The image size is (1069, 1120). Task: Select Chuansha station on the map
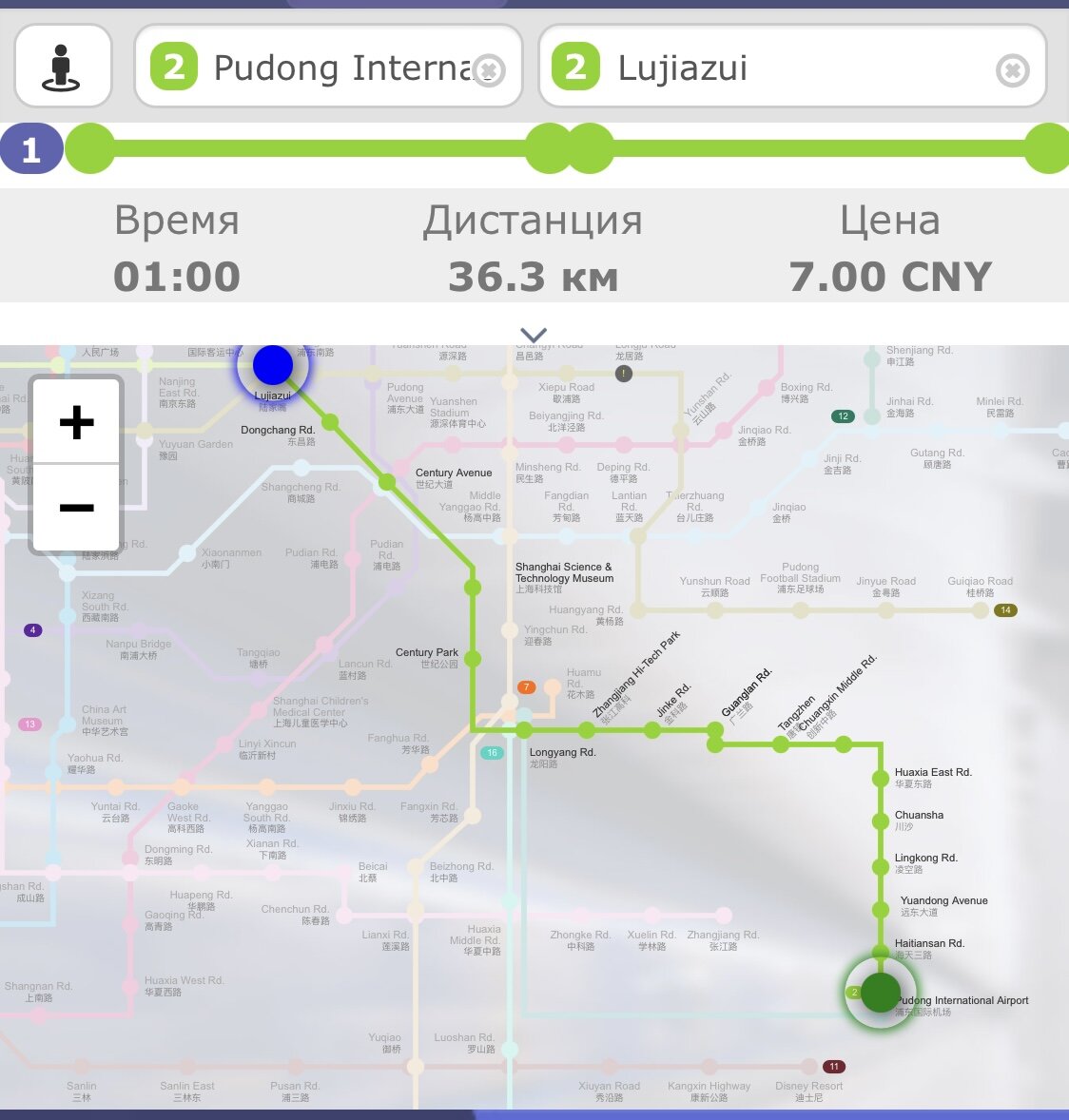click(881, 822)
